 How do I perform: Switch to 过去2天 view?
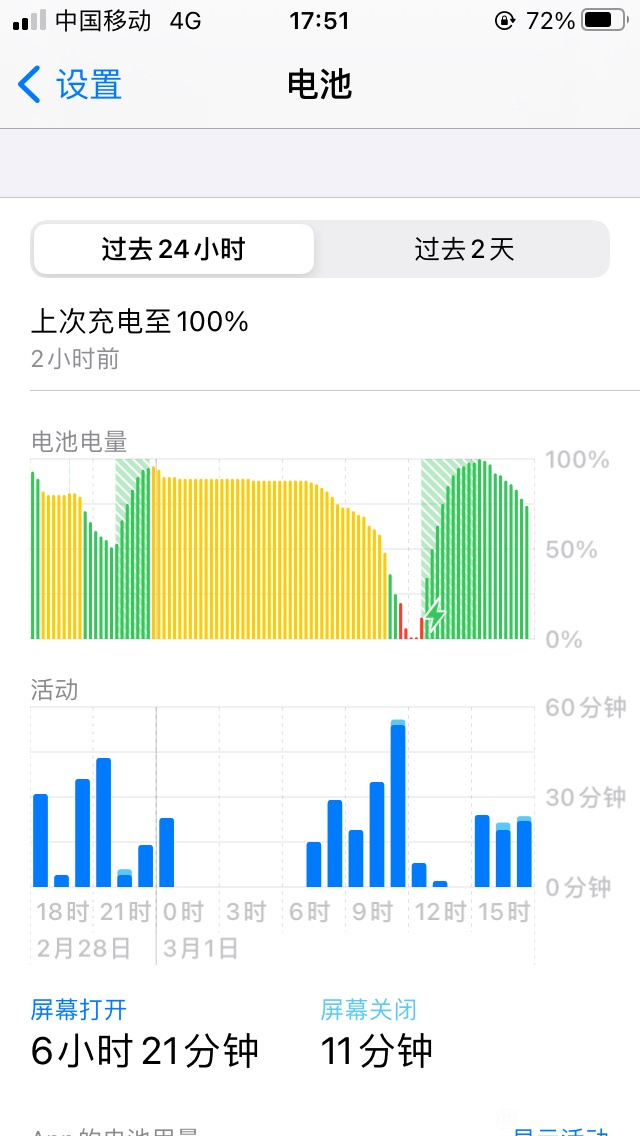[x=464, y=249]
